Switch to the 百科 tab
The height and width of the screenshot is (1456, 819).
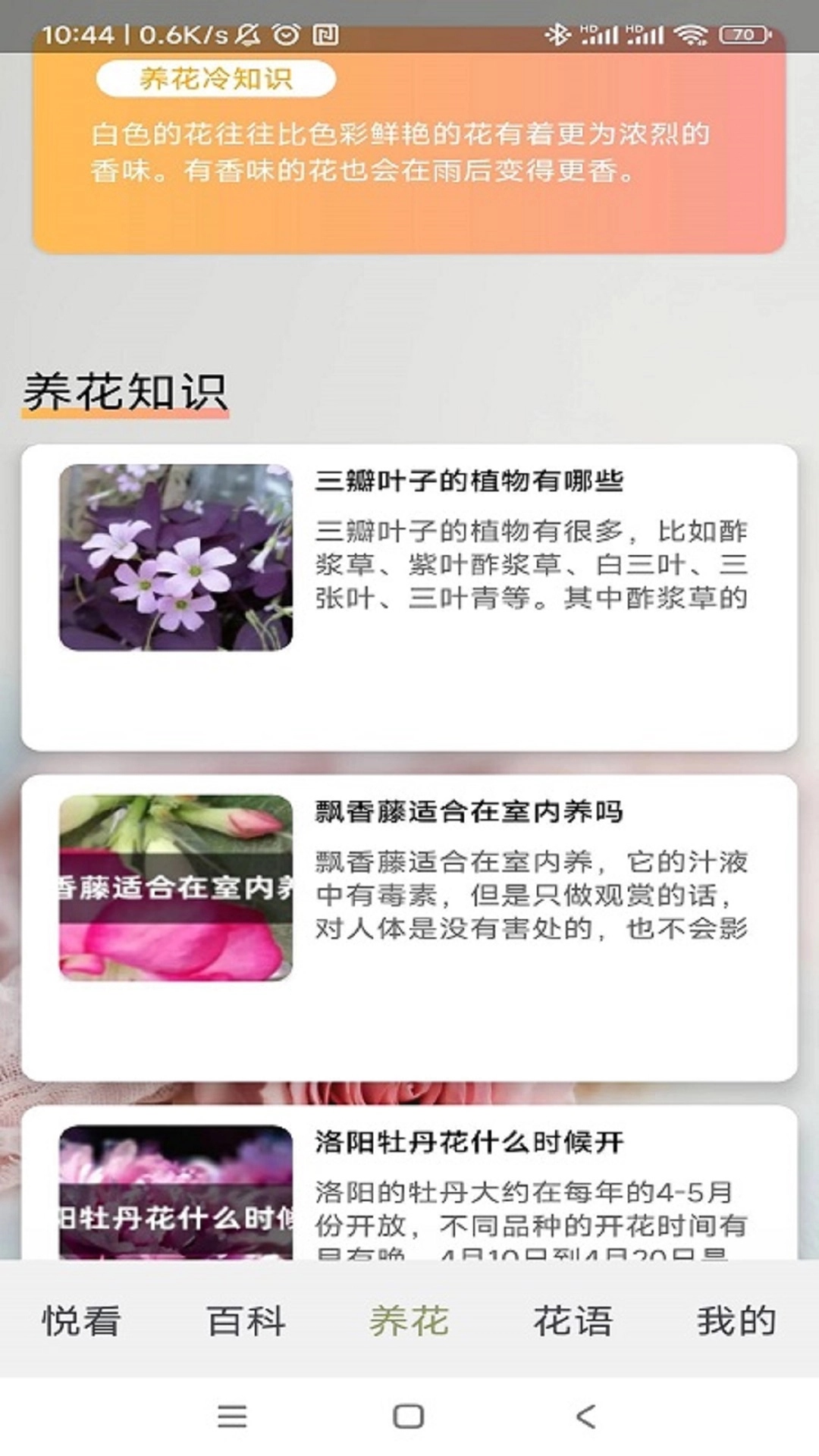pos(246,1320)
